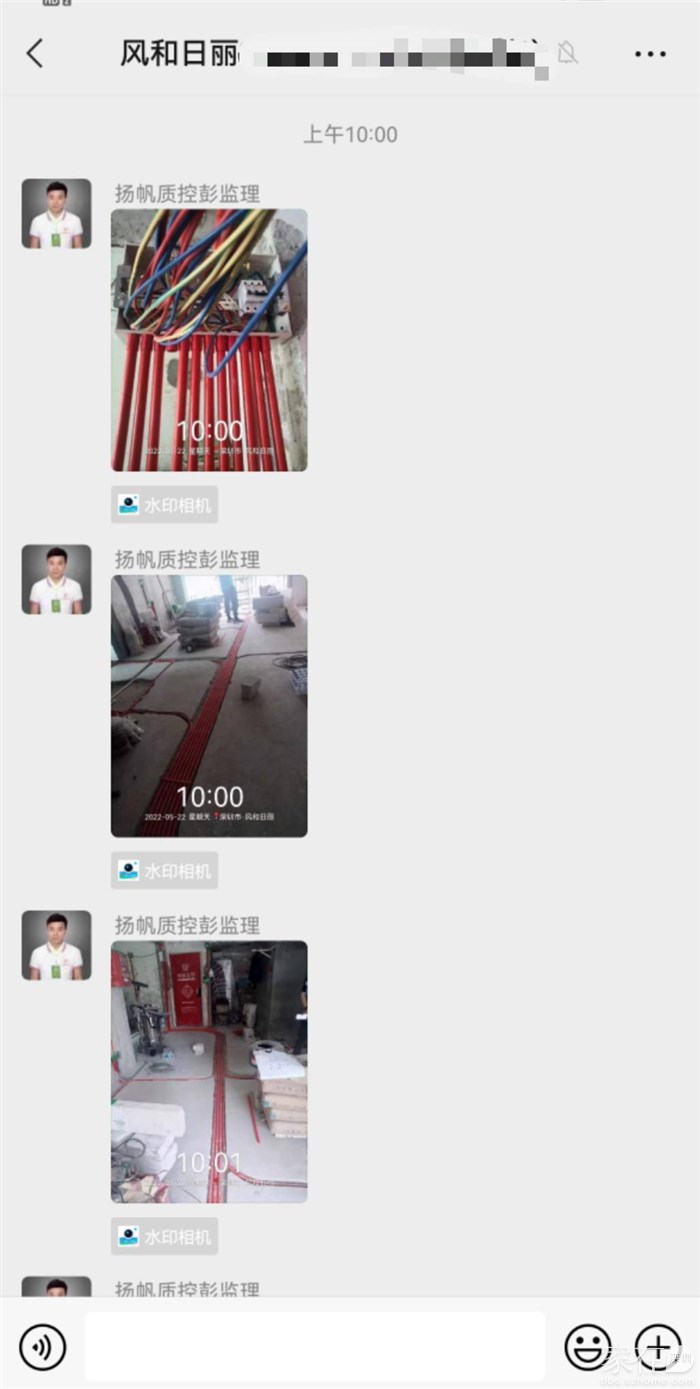Open the floor conduit photo with sacks
The height and width of the screenshot is (1389, 700).
tap(209, 706)
